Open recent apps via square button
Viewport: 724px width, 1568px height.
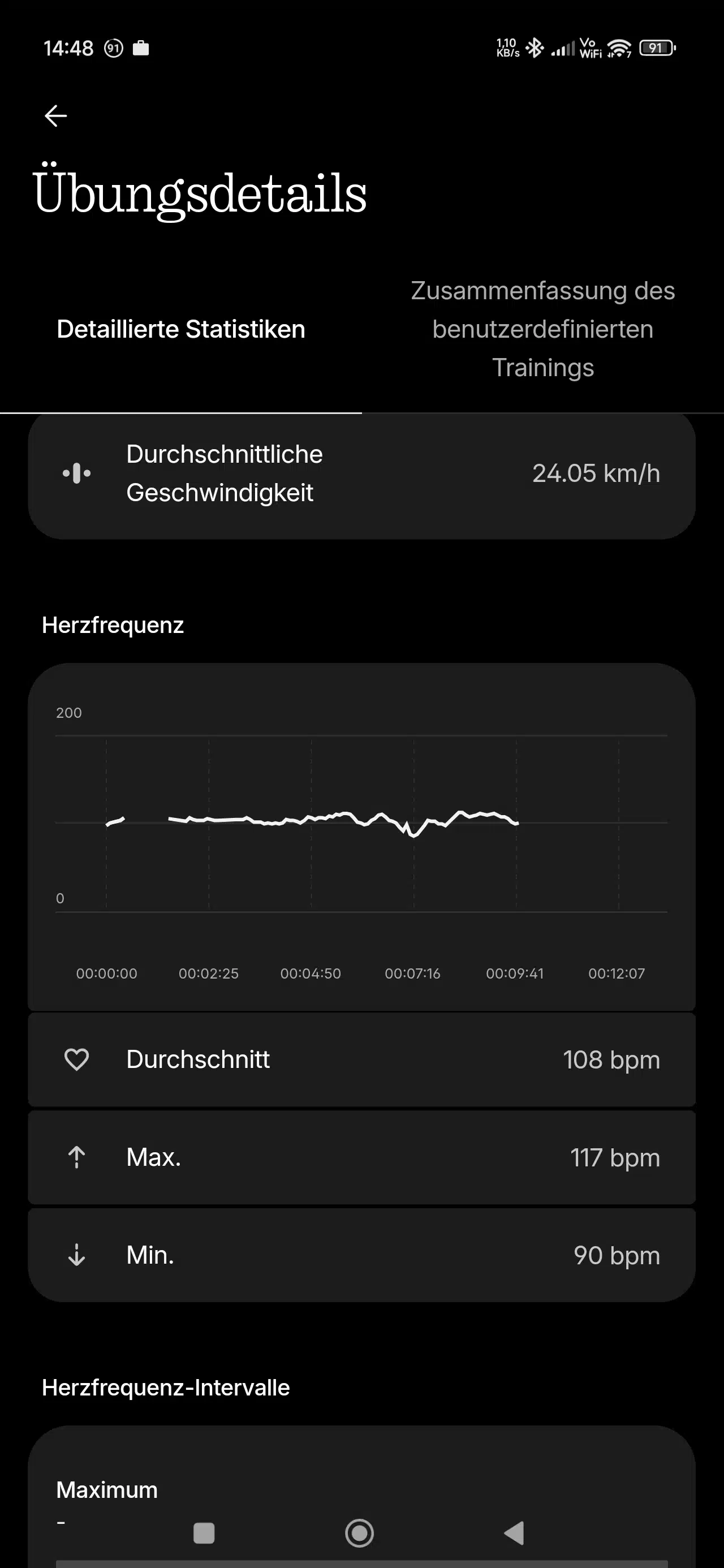204,1533
